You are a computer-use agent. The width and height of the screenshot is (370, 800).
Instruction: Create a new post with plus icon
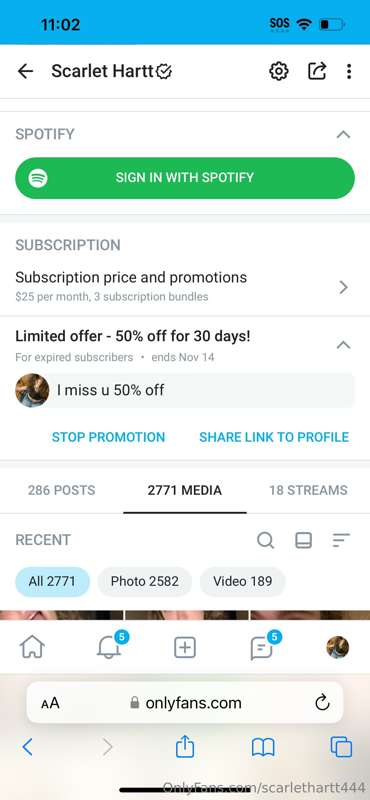click(x=185, y=648)
